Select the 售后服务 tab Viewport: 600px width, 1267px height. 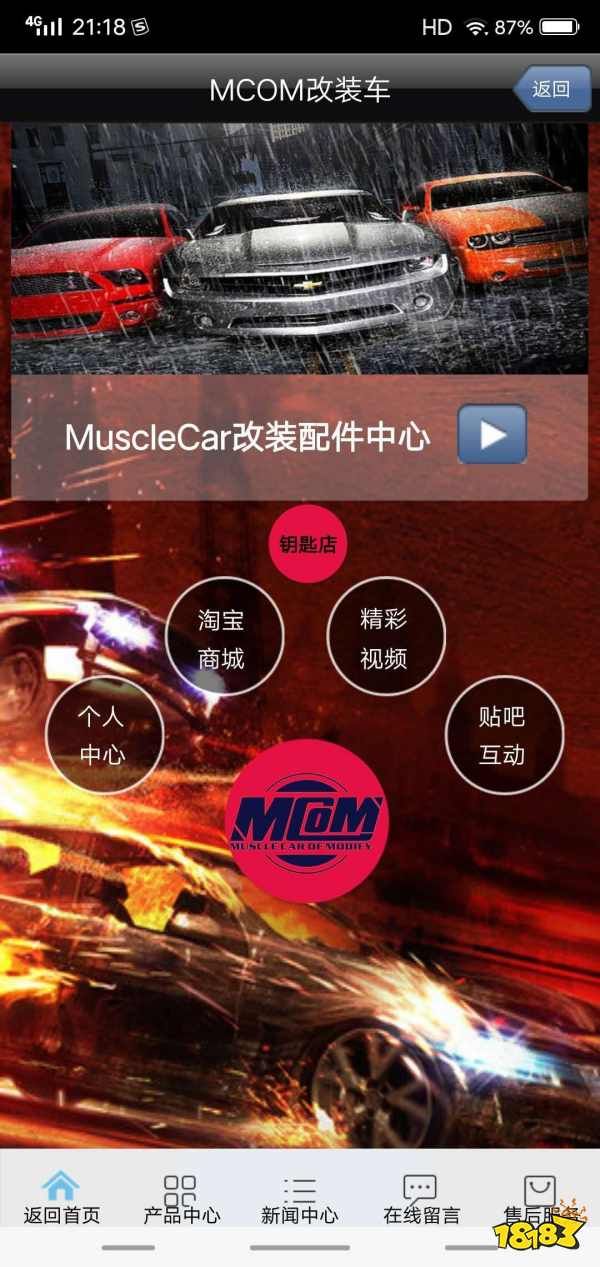pos(538,1195)
